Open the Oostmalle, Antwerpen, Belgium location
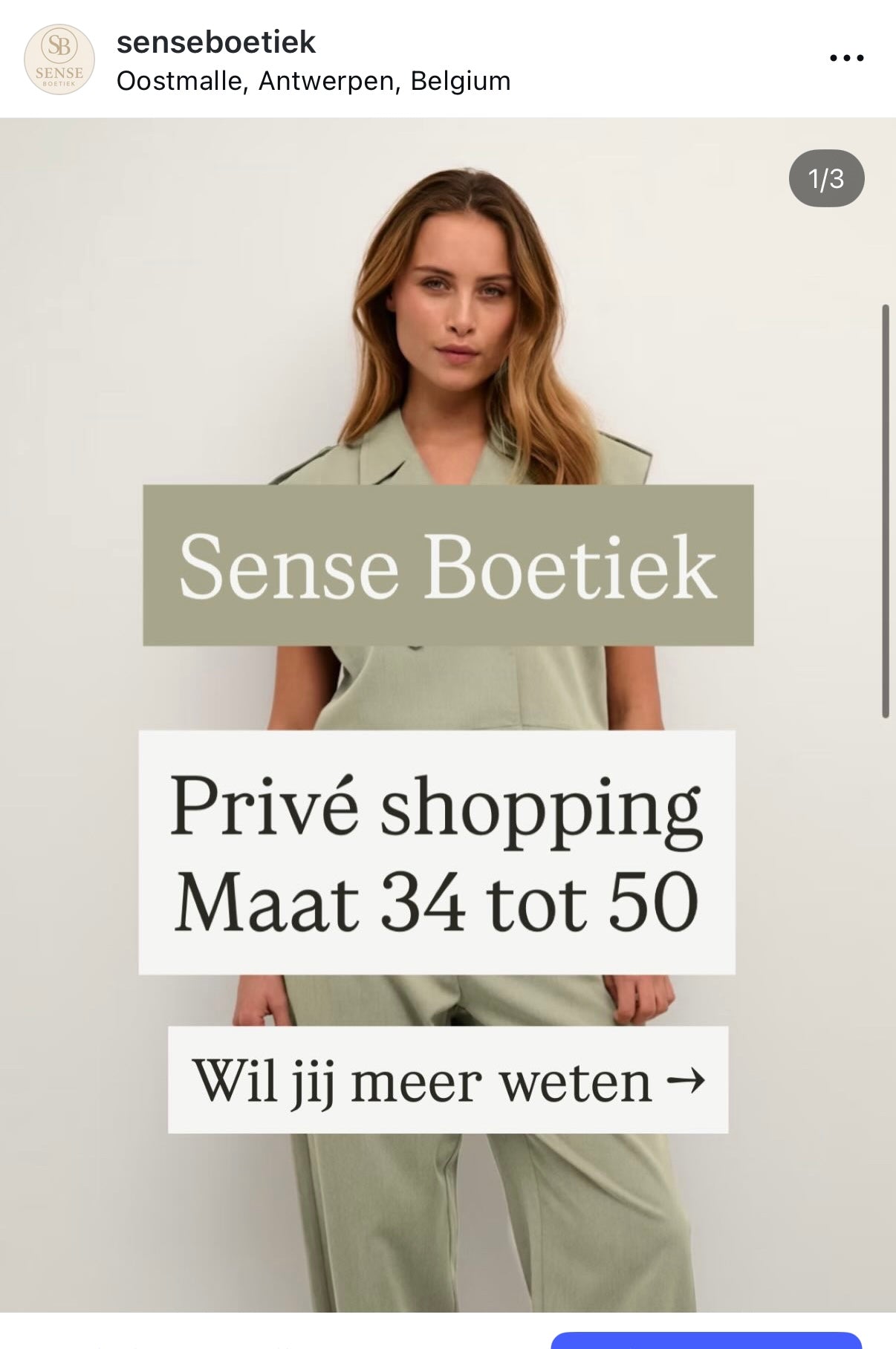This screenshot has width=896, height=1349. [314, 81]
